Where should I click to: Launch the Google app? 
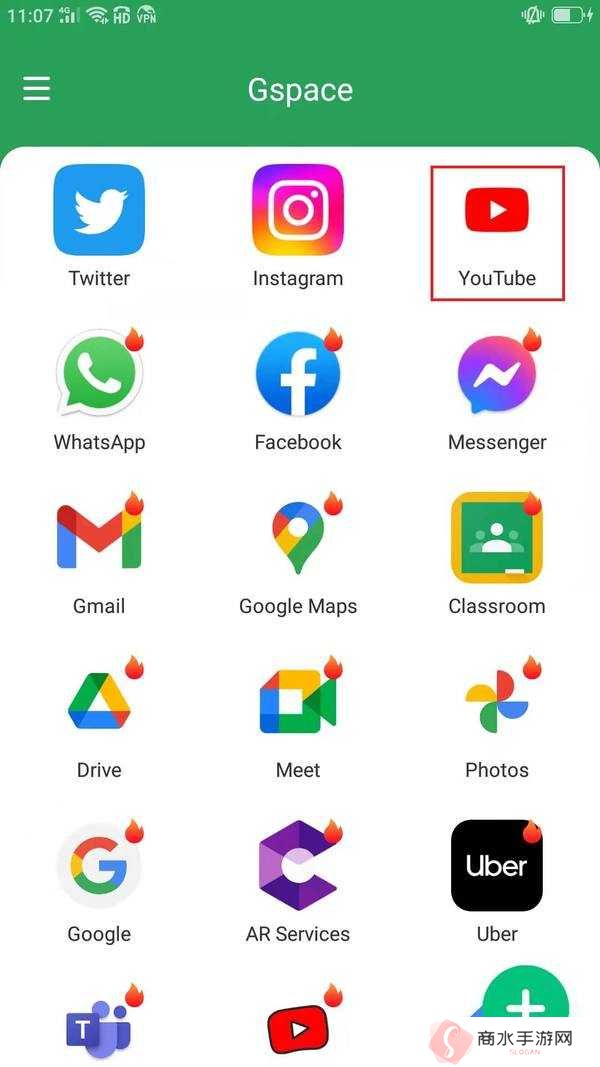pyautogui.click(x=99, y=866)
